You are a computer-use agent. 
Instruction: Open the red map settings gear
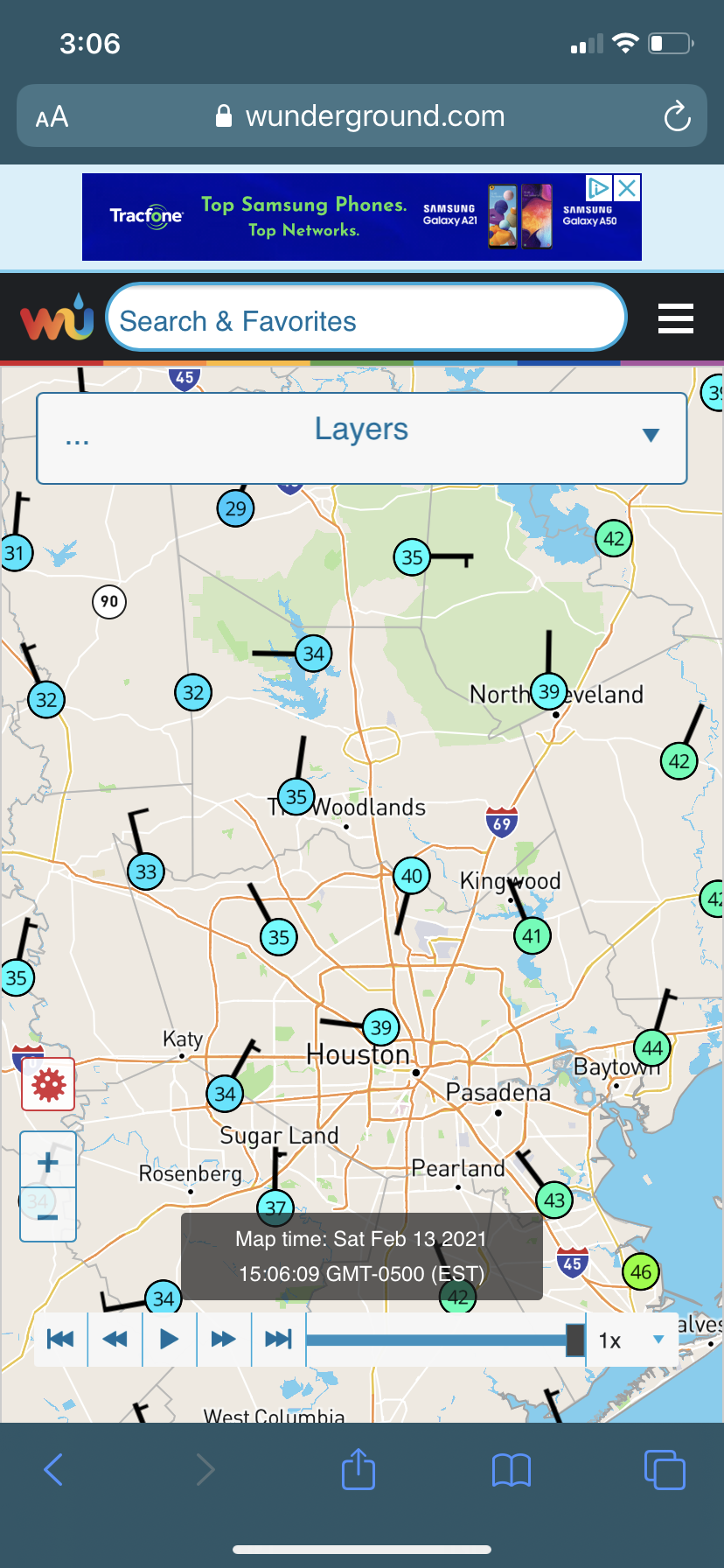(x=48, y=1085)
